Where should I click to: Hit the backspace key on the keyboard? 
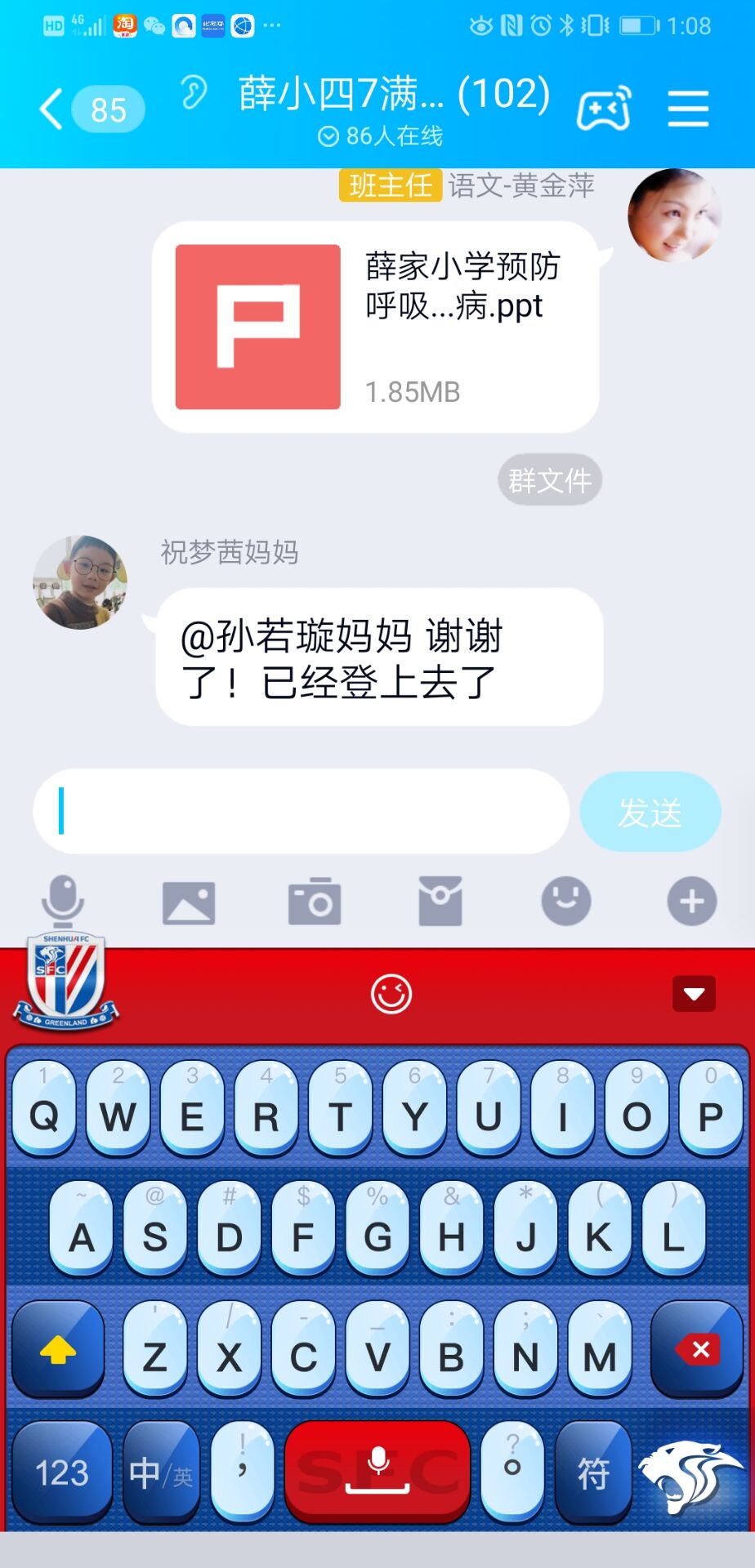click(697, 1350)
